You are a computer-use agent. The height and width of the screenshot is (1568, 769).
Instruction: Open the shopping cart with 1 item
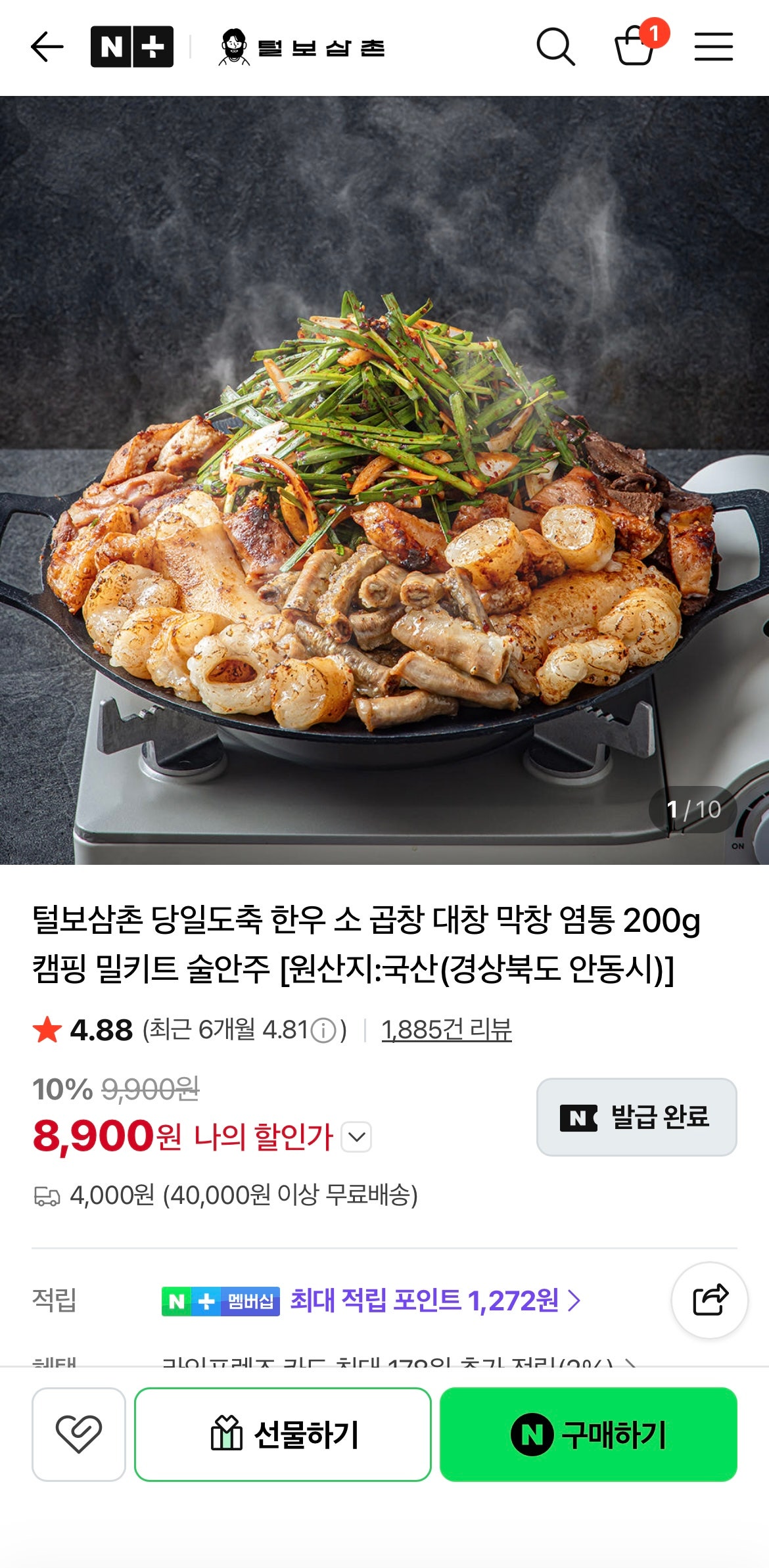pyautogui.click(x=636, y=47)
